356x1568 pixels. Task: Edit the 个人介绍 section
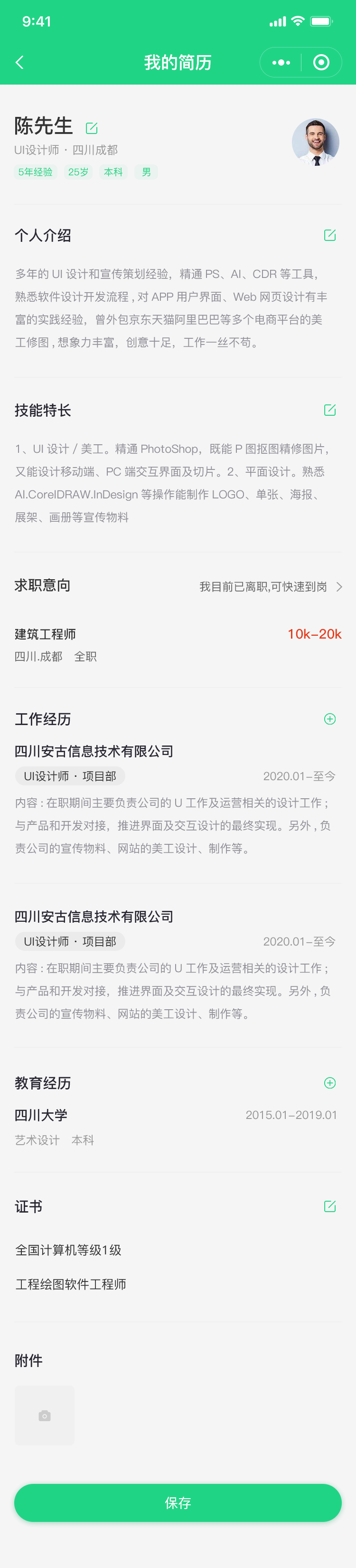330,236
